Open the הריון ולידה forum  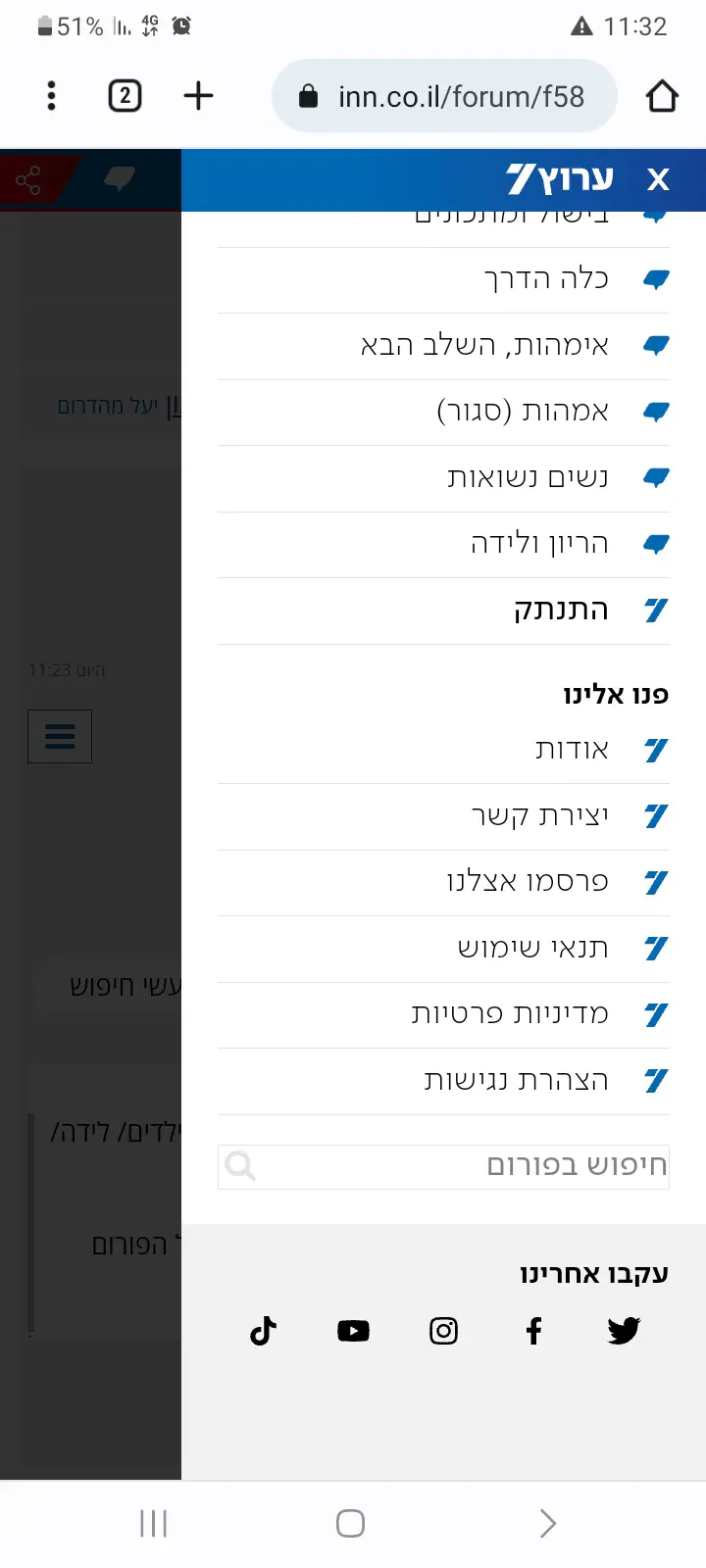539,544
